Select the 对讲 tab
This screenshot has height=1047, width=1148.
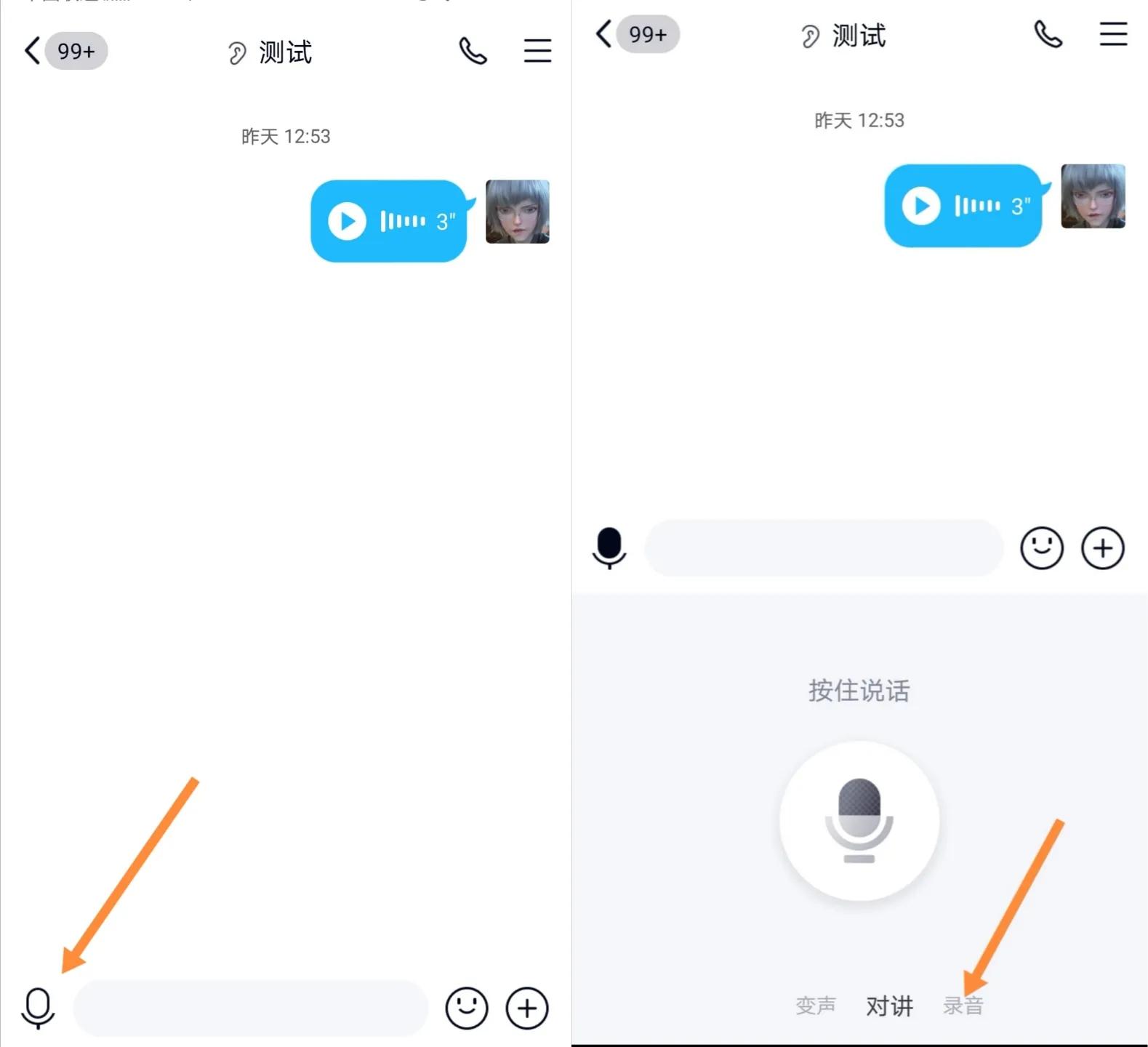click(889, 1006)
